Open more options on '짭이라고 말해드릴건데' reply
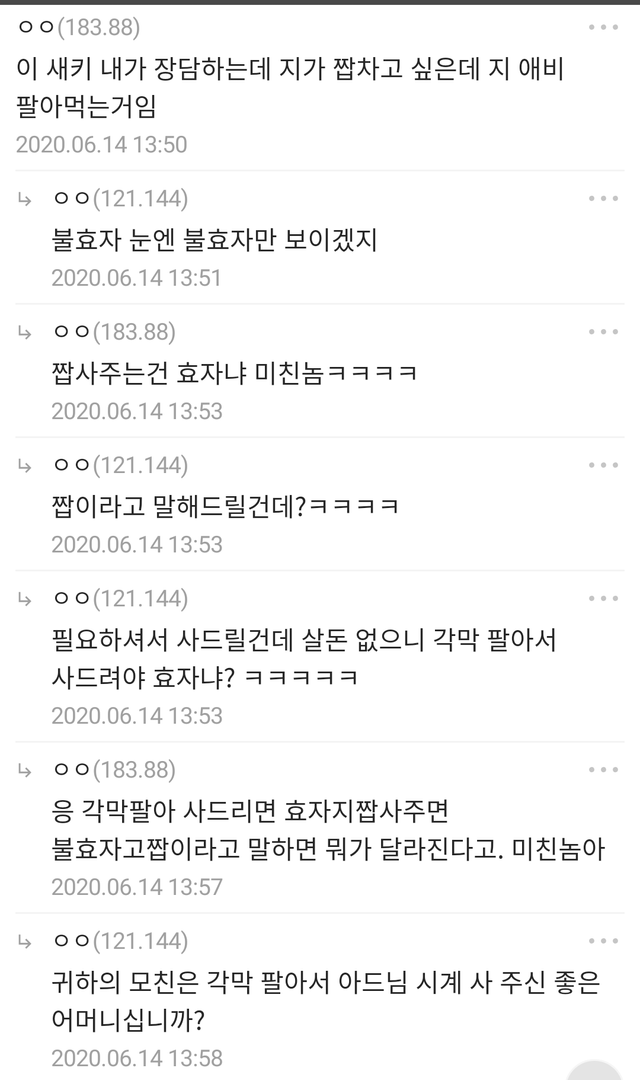Image resolution: width=640 pixels, height=1080 pixels. 603,465
